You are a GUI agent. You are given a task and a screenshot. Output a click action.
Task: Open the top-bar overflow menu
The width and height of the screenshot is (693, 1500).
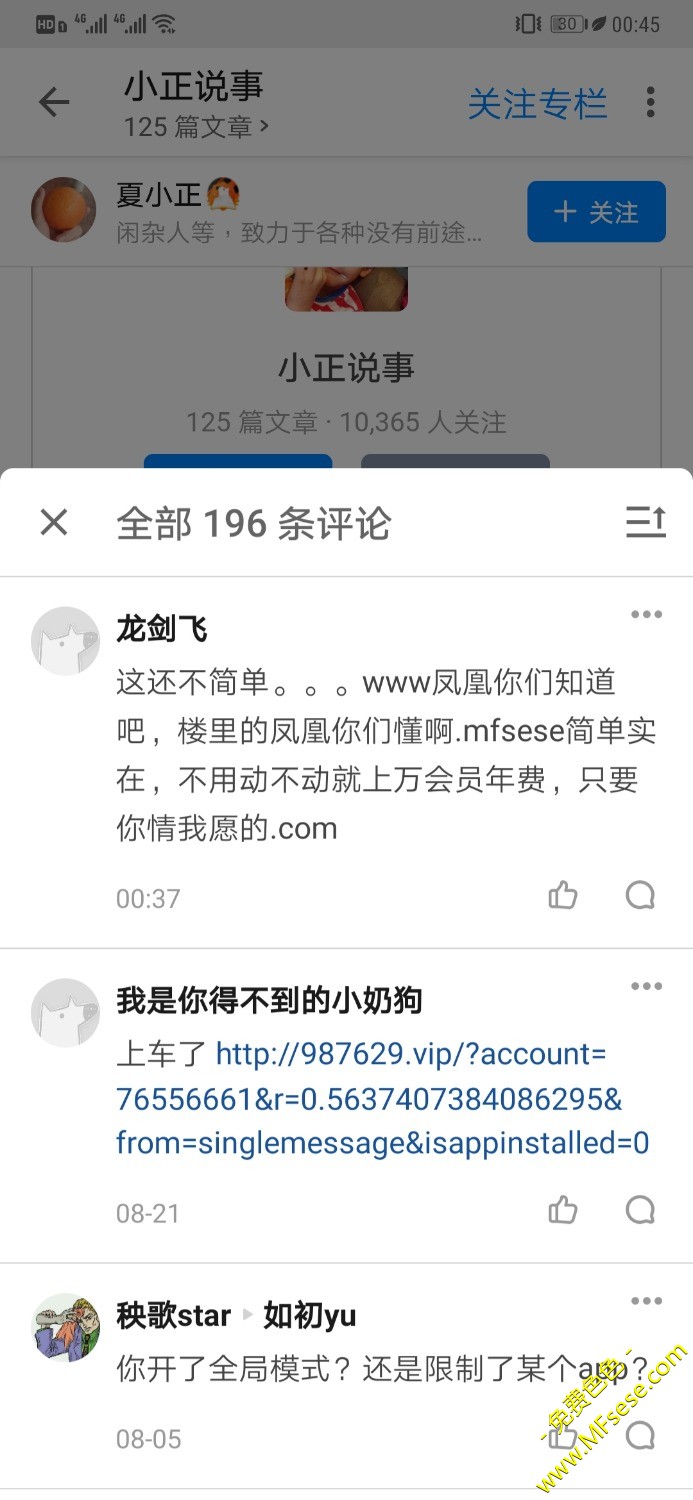[651, 102]
